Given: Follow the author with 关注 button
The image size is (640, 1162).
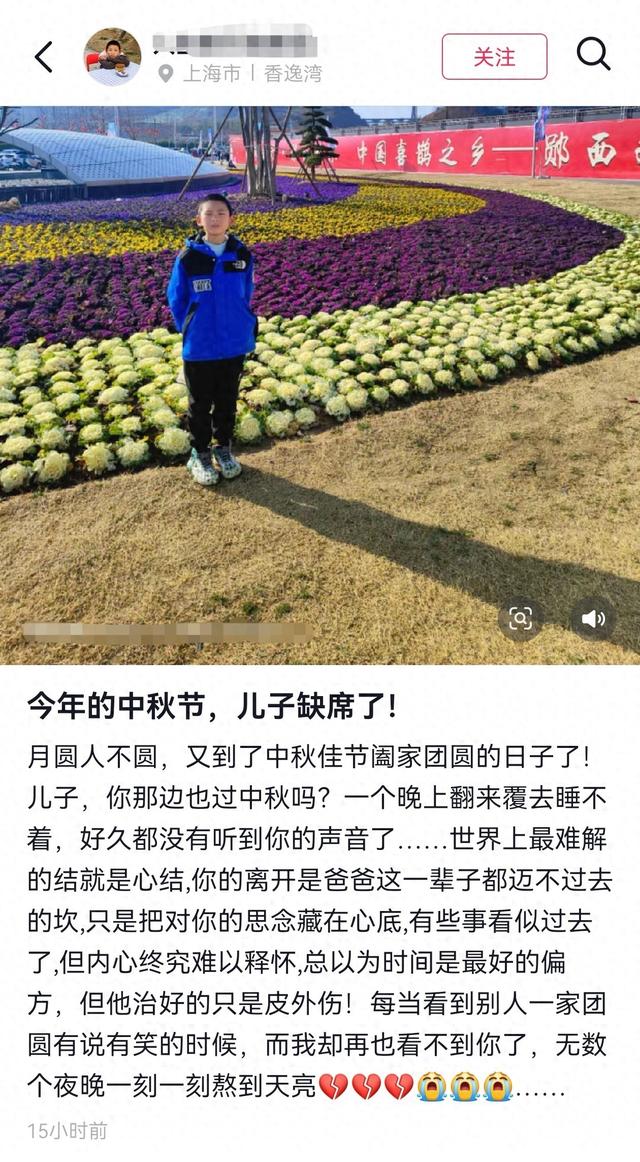Looking at the screenshot, I should (494, 57).
